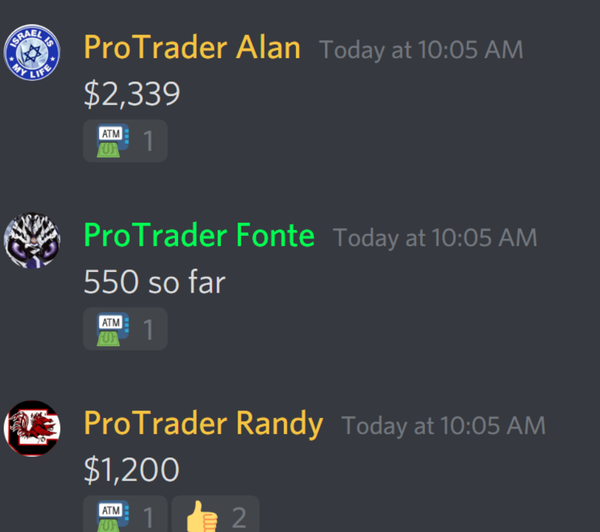Tap the ProTrader Randy username
The height and width of the screenshot is (532, 600).
click(x=203, y=424)
